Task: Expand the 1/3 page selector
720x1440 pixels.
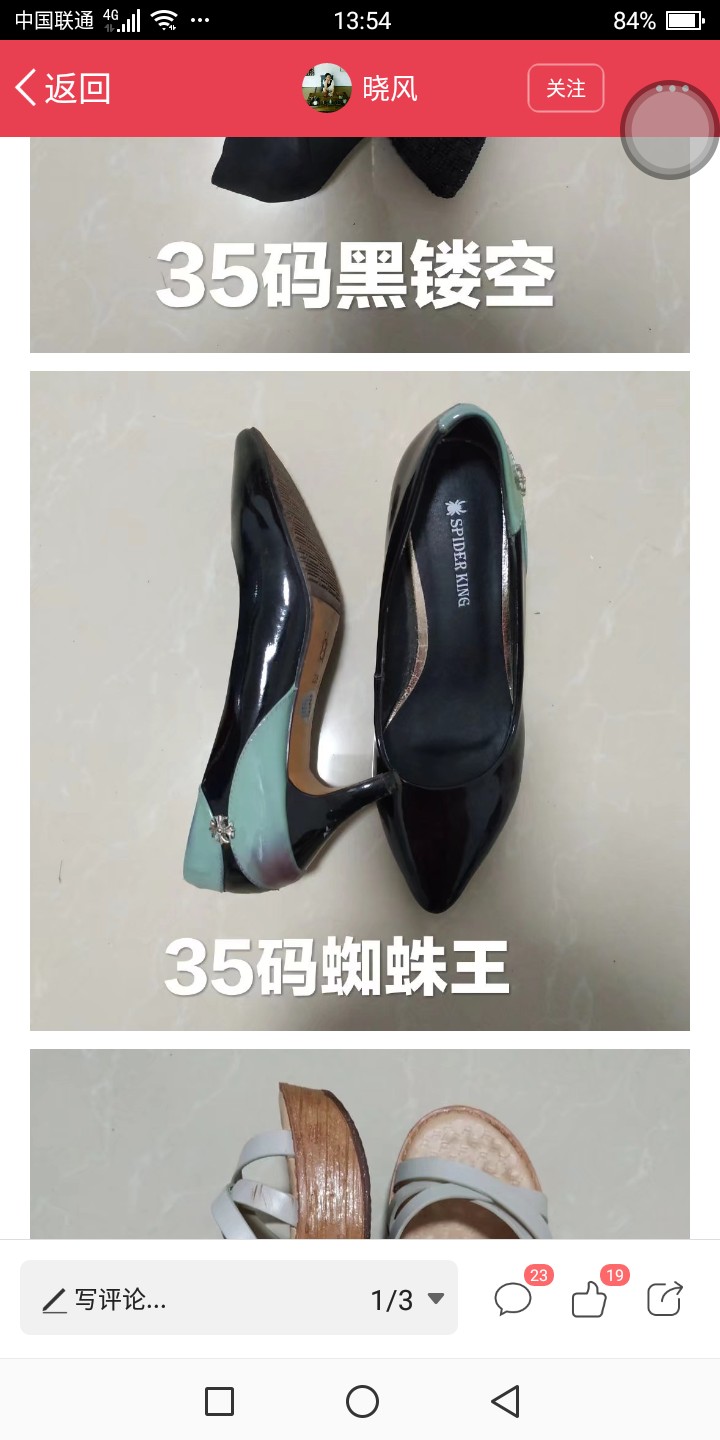Action: [407, 1299]
